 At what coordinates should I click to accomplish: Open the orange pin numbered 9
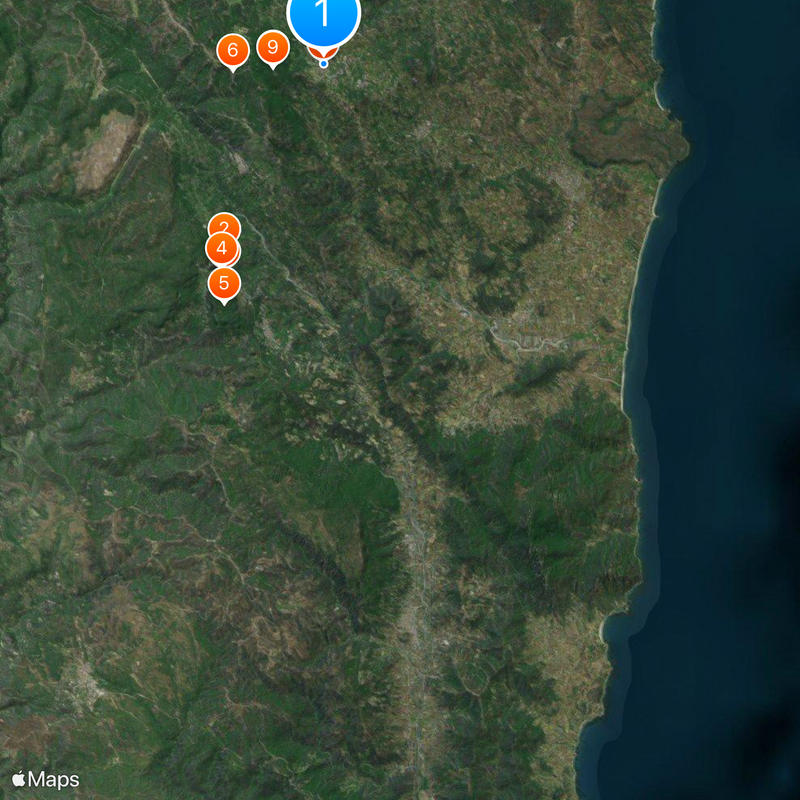[x=272, y=47]
